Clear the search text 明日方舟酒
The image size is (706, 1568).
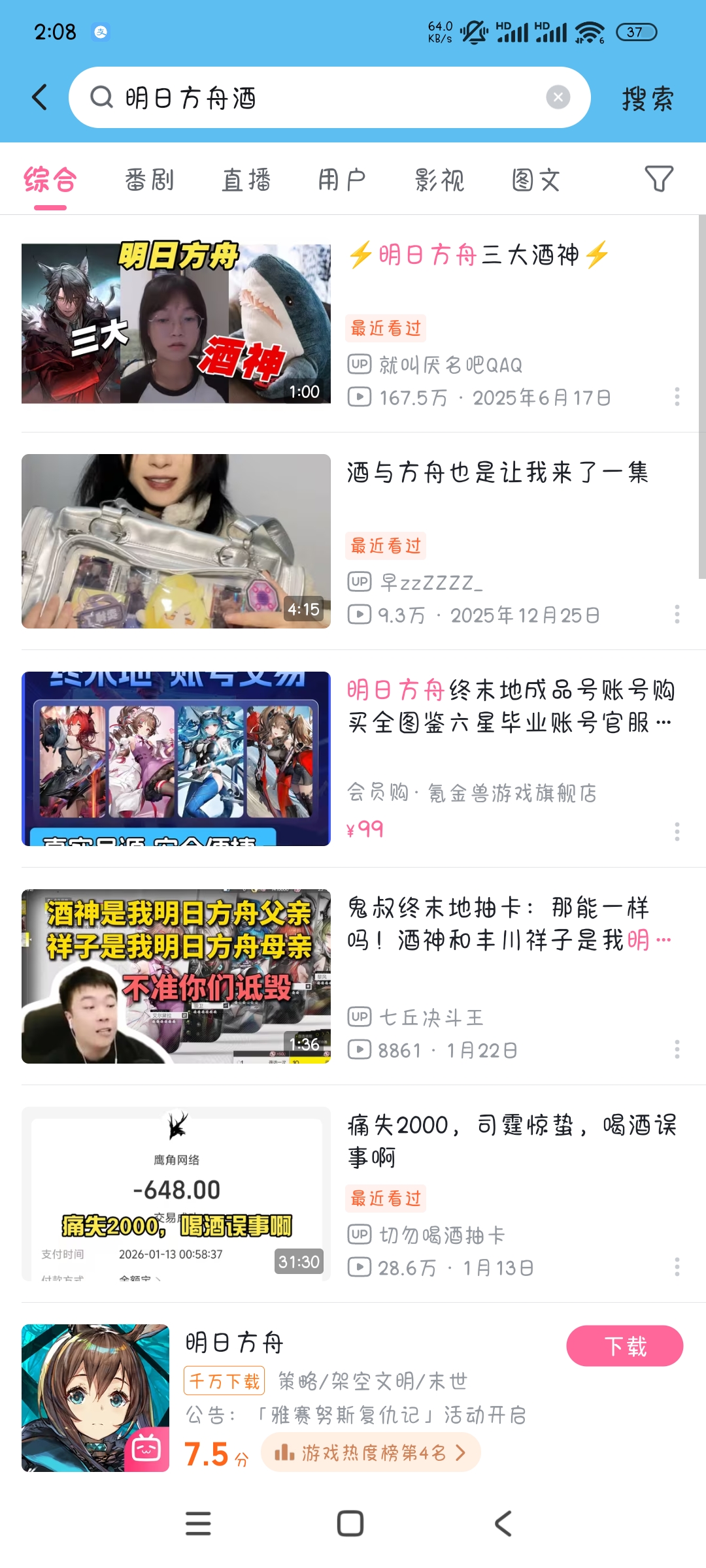click(x=558, y=97)
